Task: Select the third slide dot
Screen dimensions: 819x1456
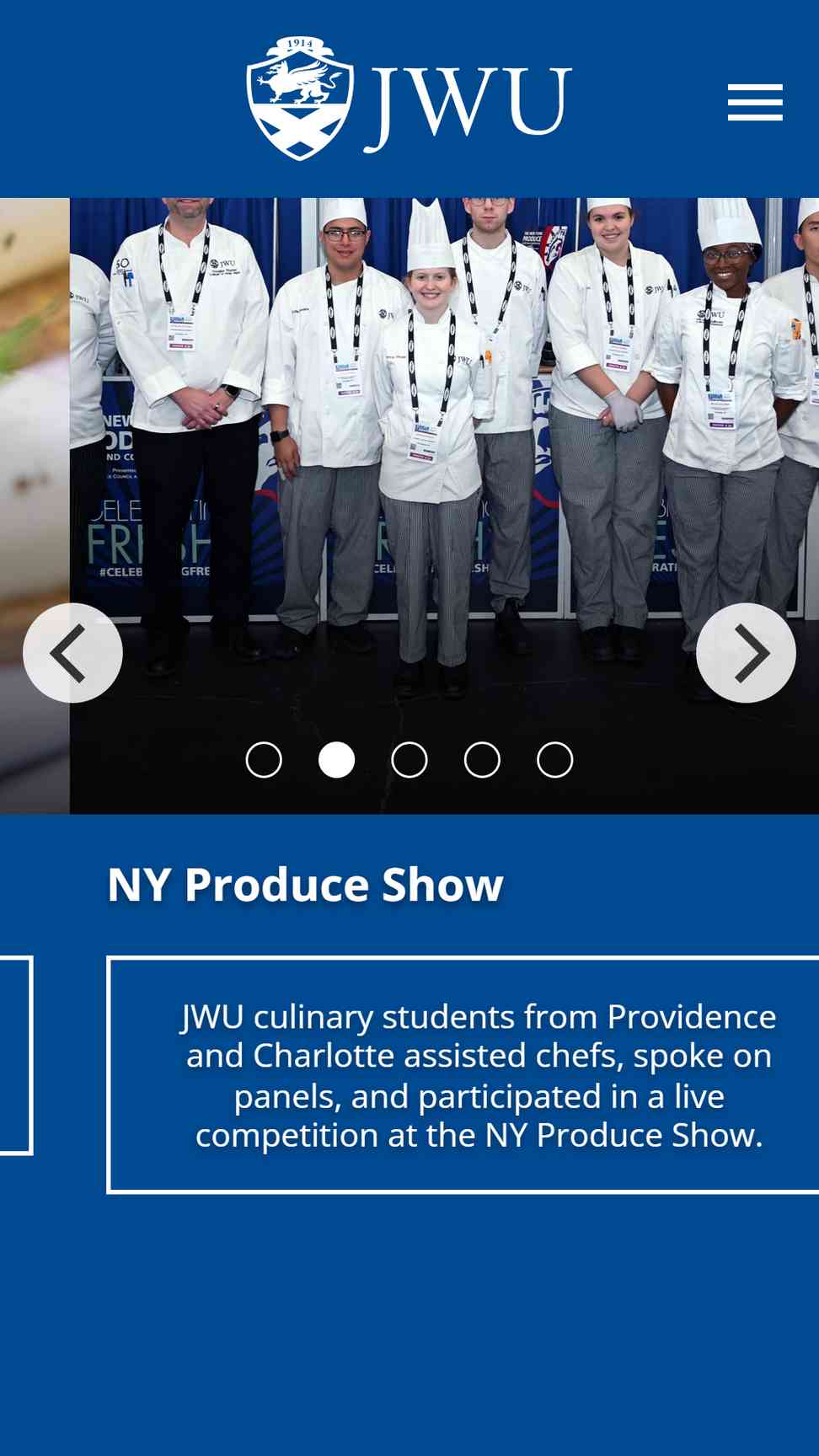Action: [409, 760]
